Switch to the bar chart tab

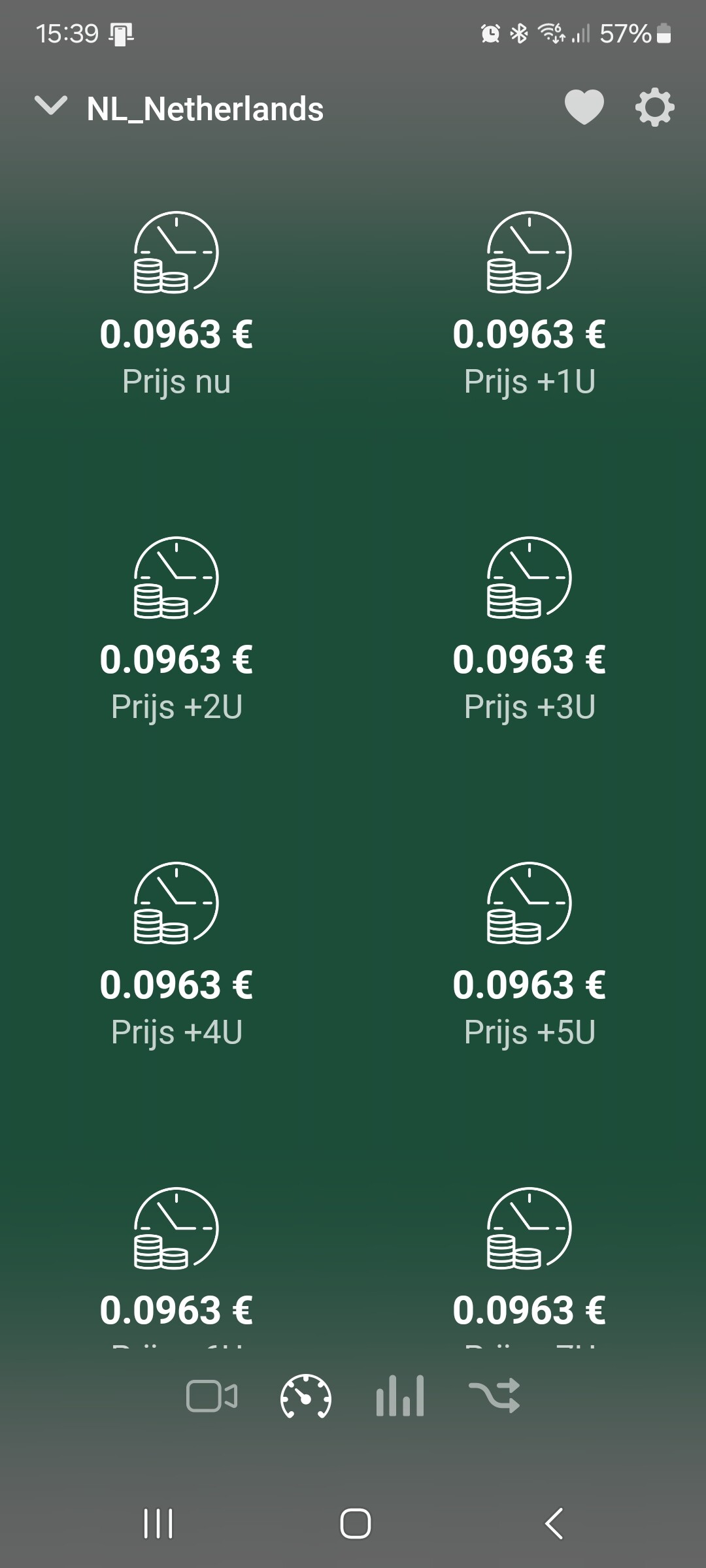[x=400, y=1396]
